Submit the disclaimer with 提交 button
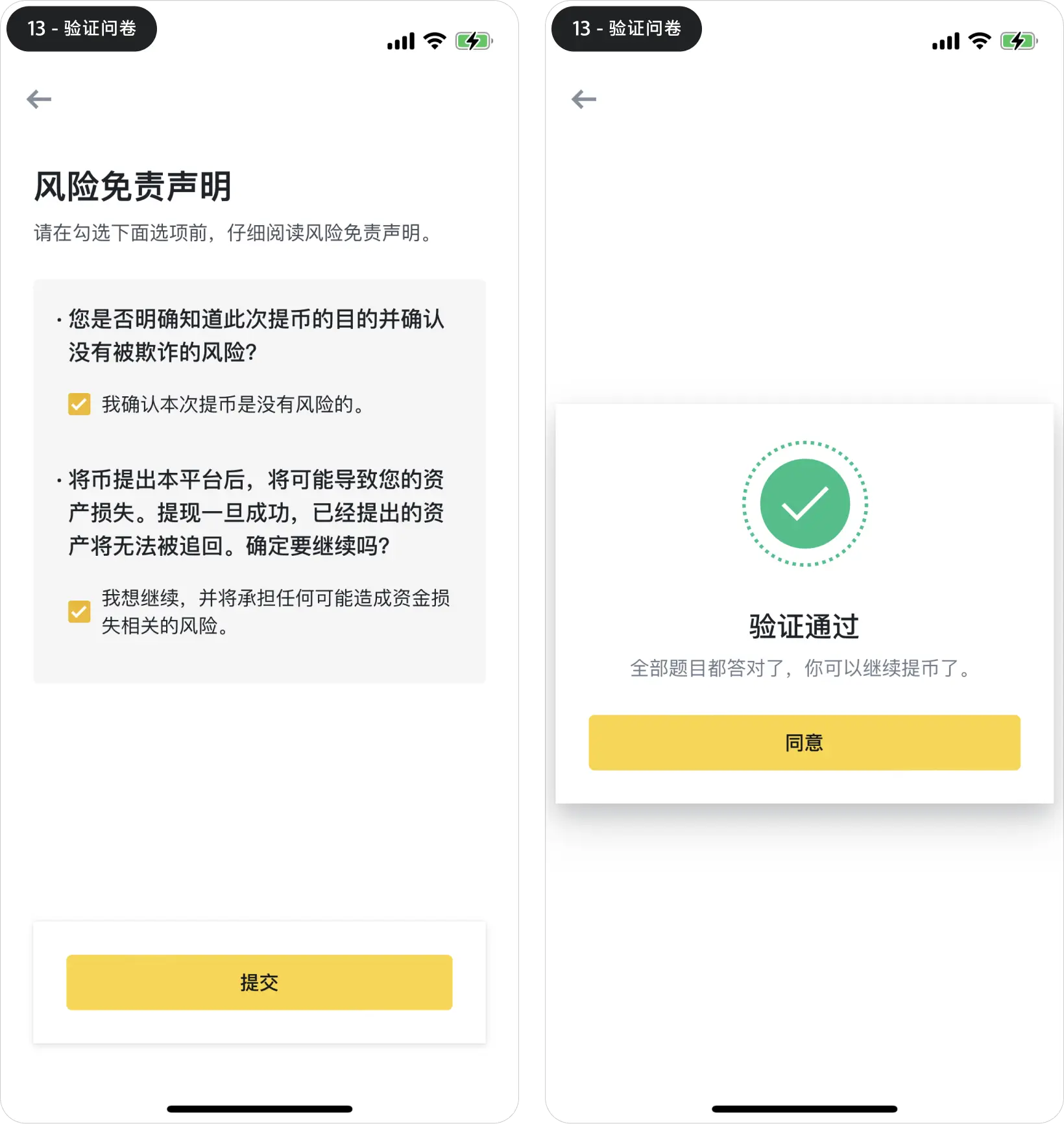The image size is (1064, 1124). 259,982
